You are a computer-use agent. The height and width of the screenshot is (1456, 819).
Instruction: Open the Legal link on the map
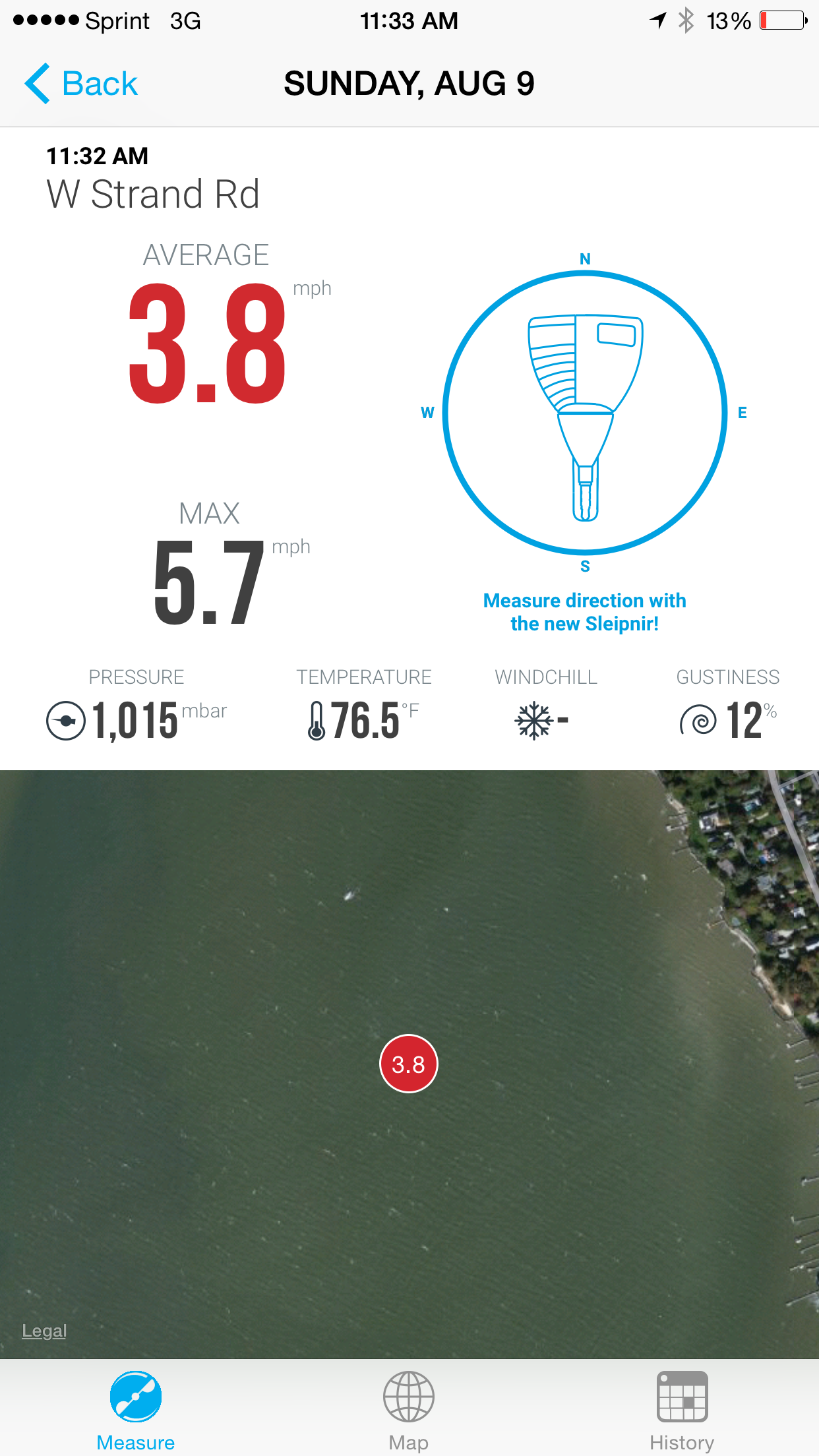click(x=44, y=1331)
